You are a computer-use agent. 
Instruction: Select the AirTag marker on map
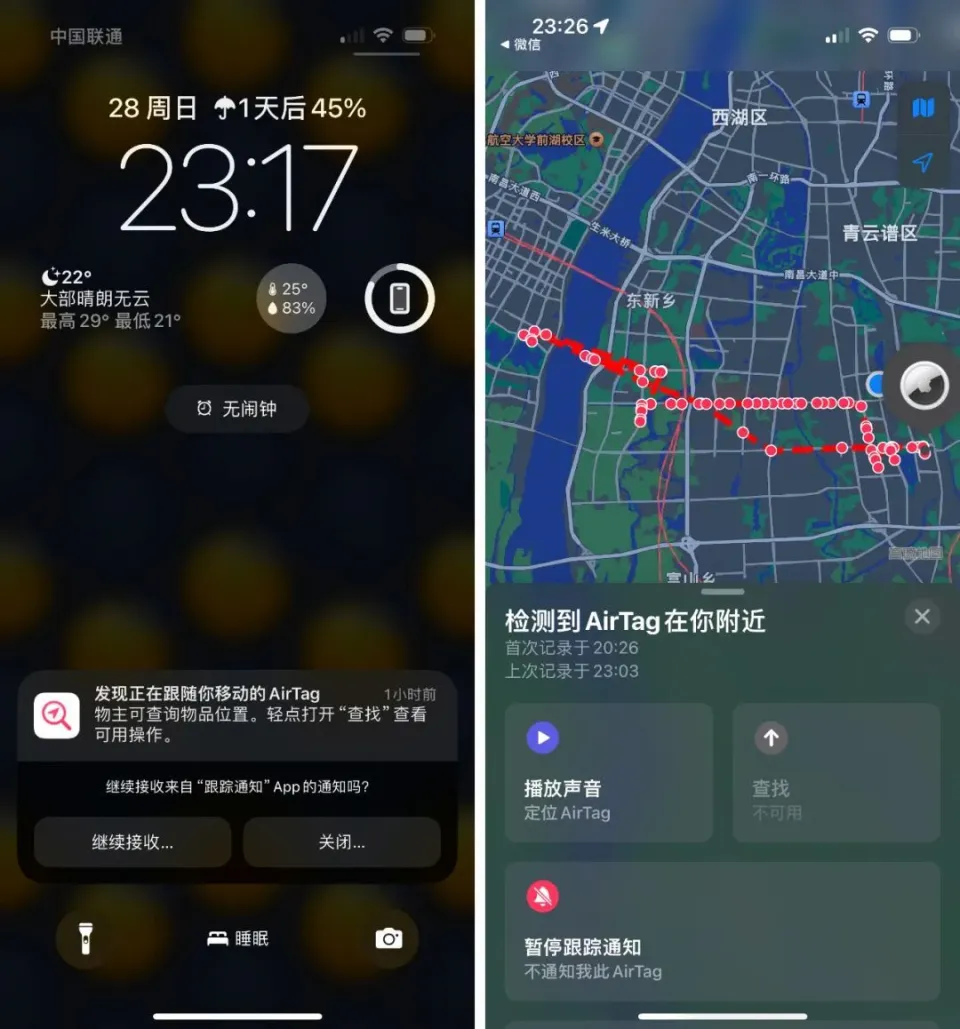coord(923,385)
